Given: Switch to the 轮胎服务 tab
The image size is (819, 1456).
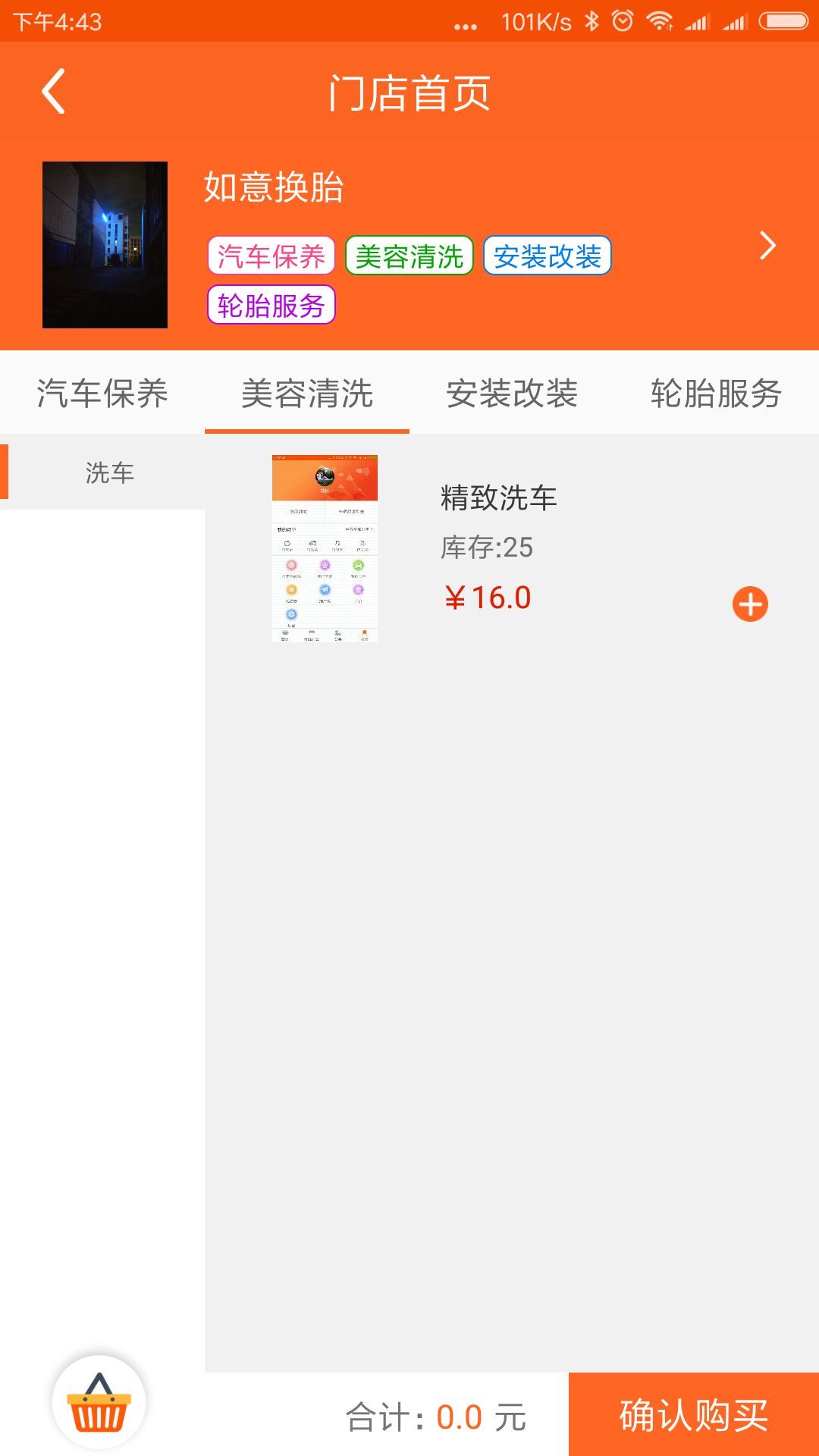Looking at the screenshot, I should click(716, 393).
